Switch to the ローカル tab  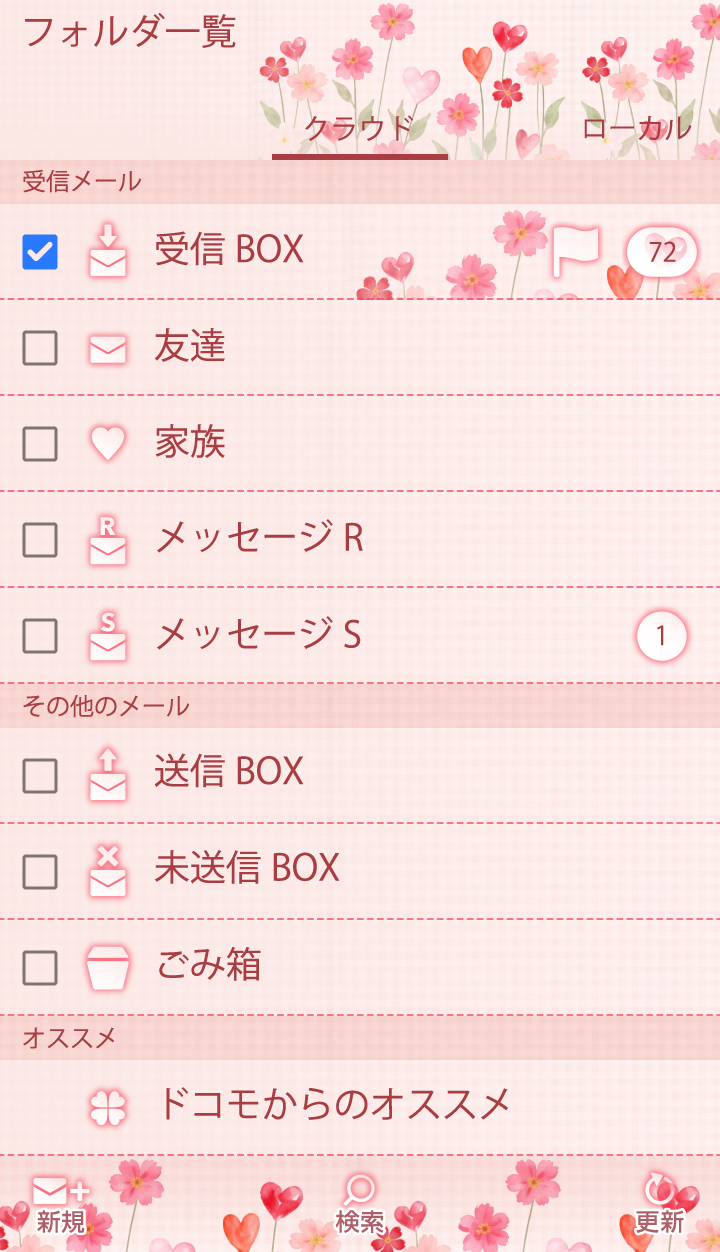(636, 128)
